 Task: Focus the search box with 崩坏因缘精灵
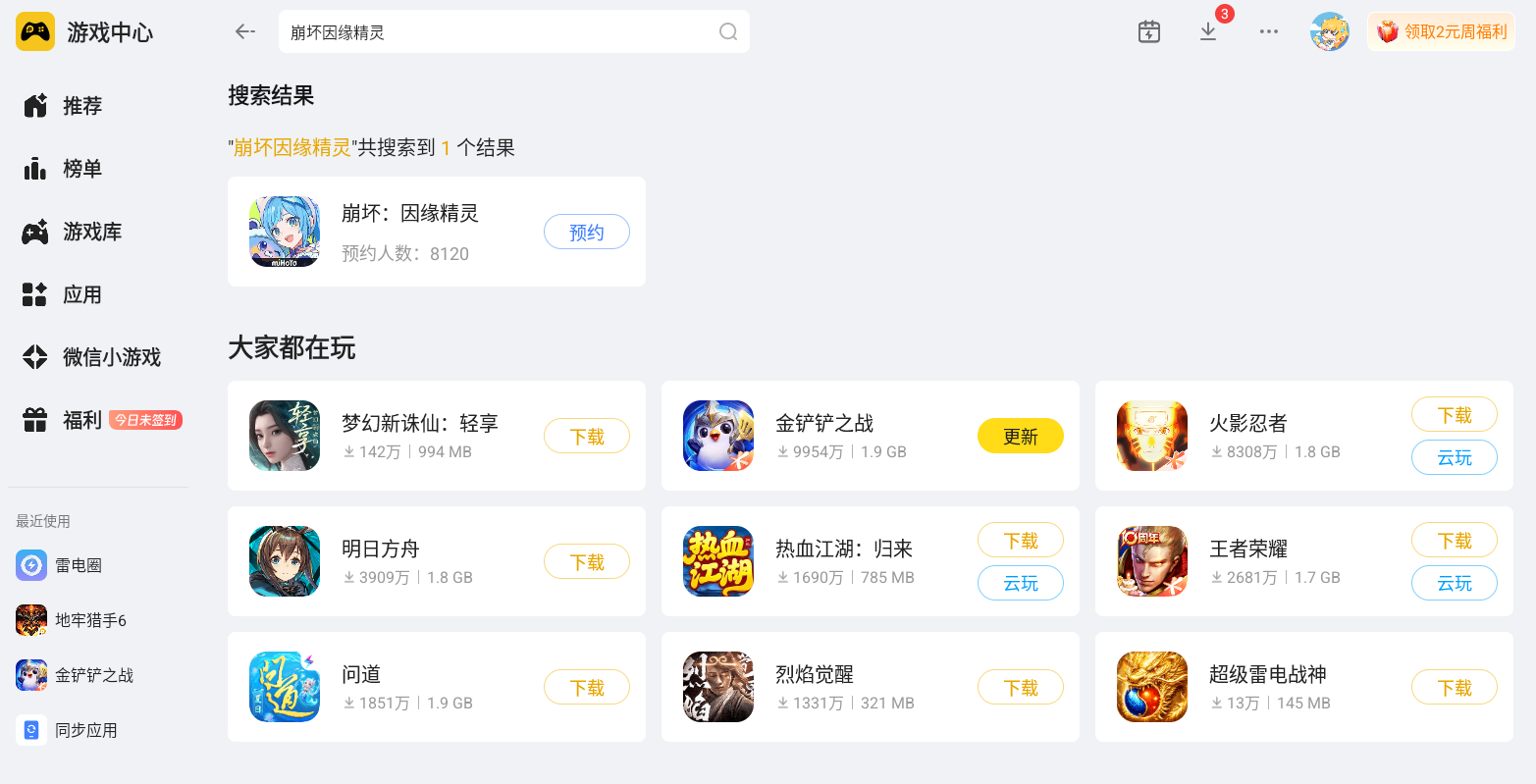[514, 32]
